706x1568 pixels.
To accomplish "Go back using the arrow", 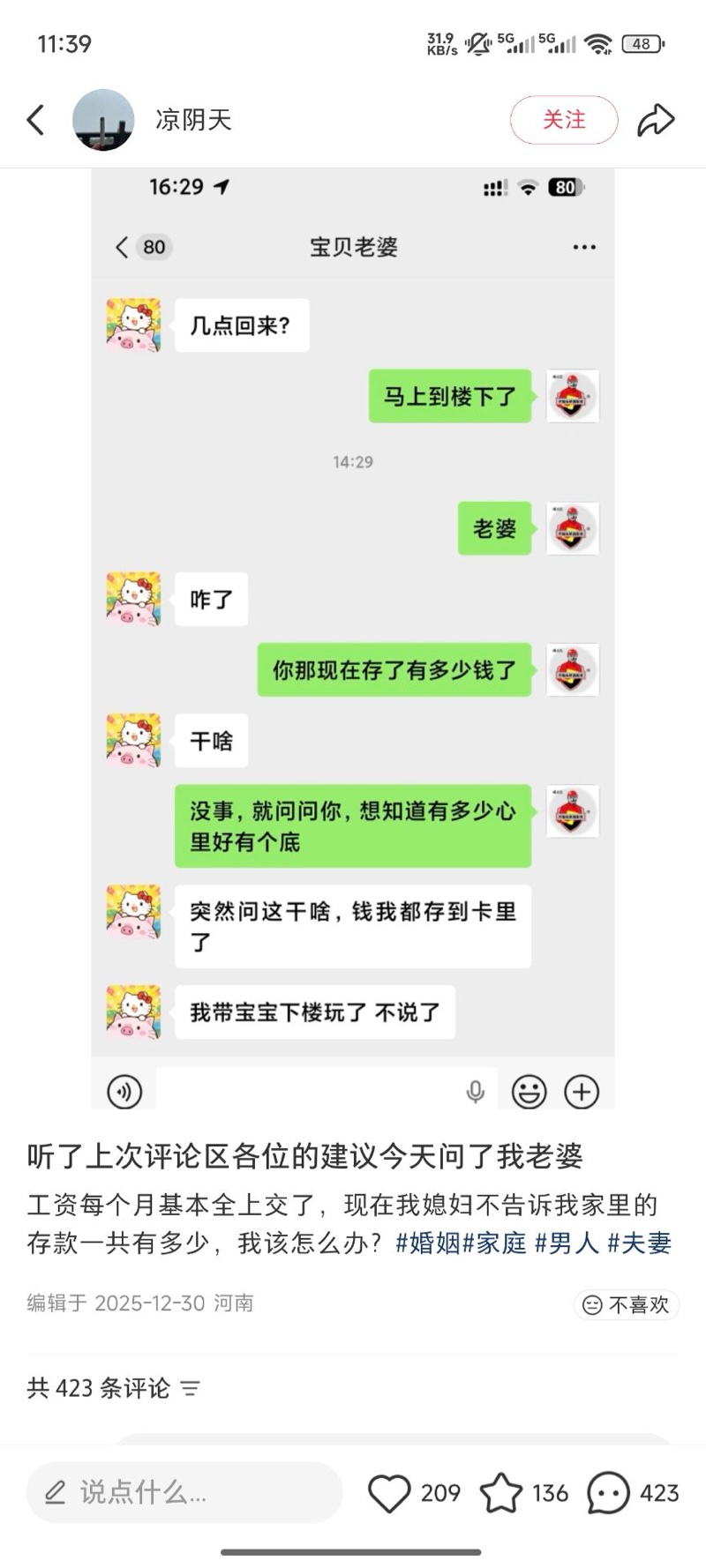I will point(35,120).
